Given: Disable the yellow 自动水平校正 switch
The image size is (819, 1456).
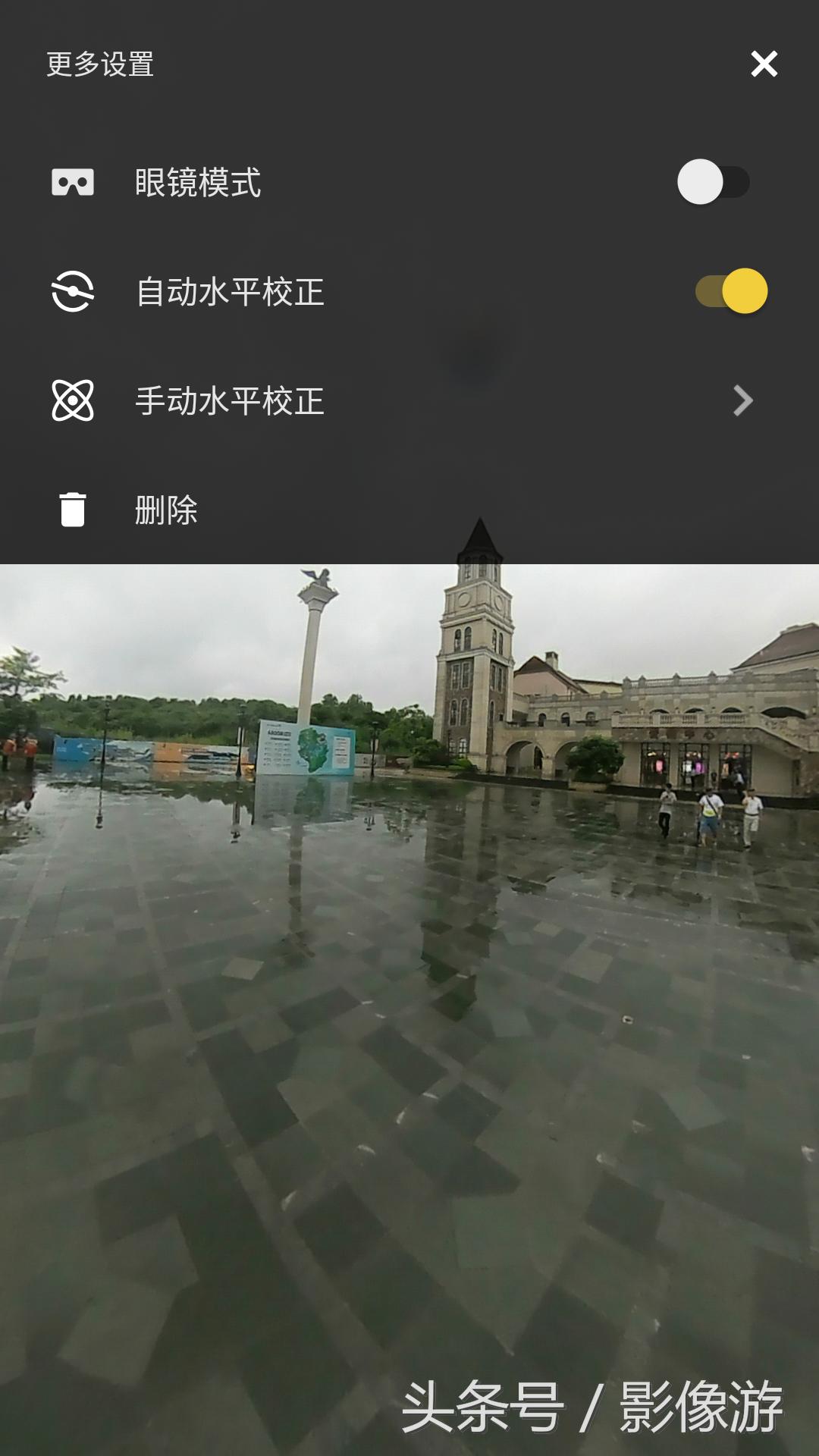Looking at the screenshot, I should coord(732,290).
